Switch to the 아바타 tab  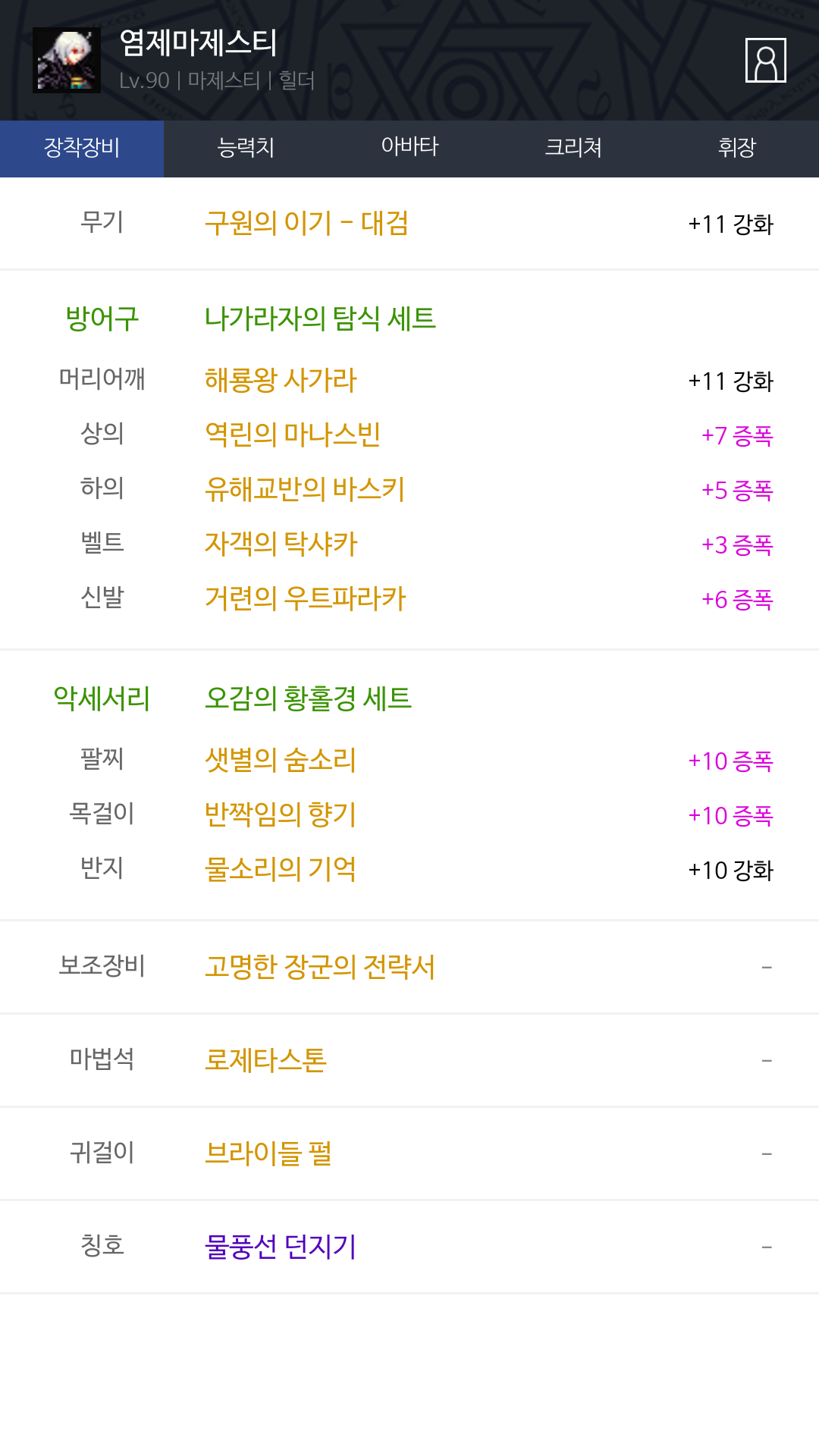tap(409, 149)
